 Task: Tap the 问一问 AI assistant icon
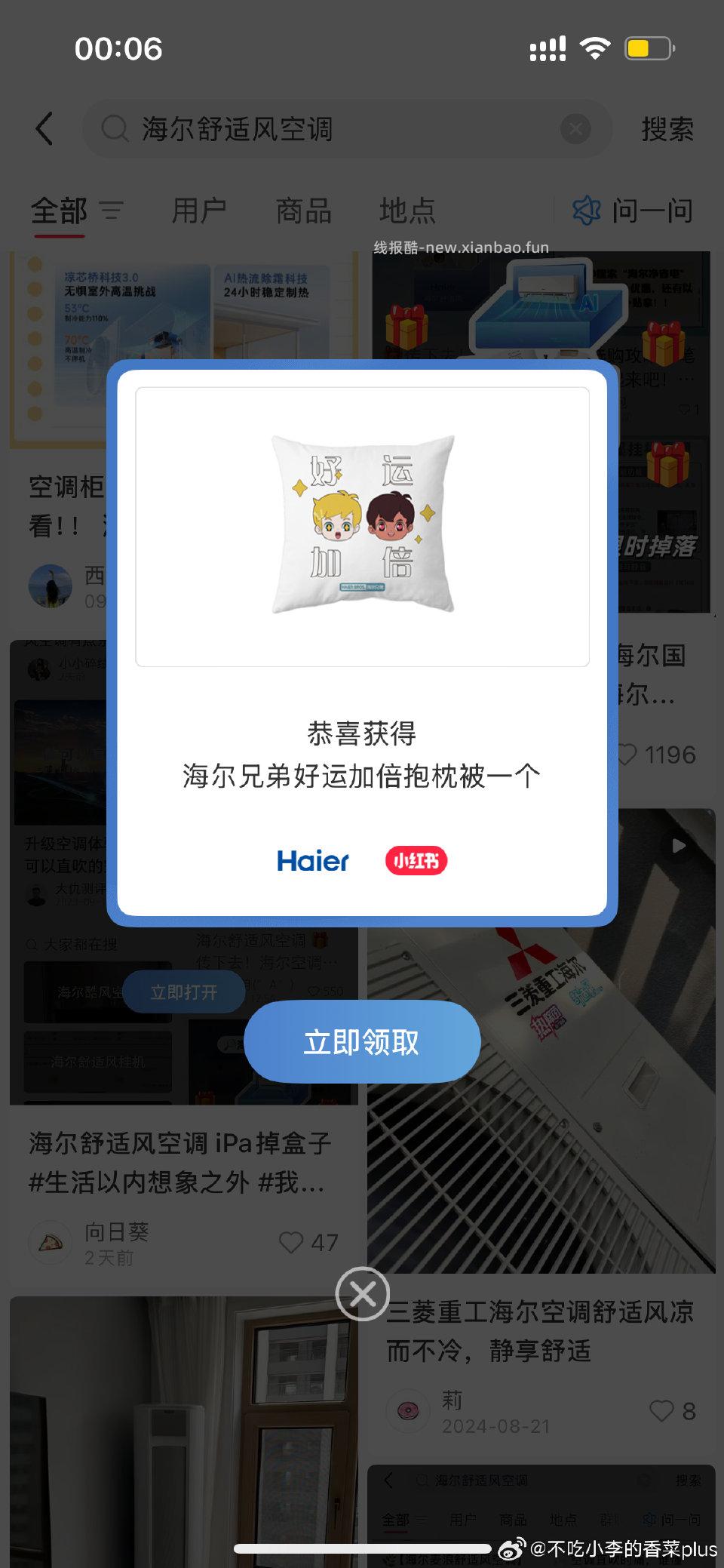(586, 211)
